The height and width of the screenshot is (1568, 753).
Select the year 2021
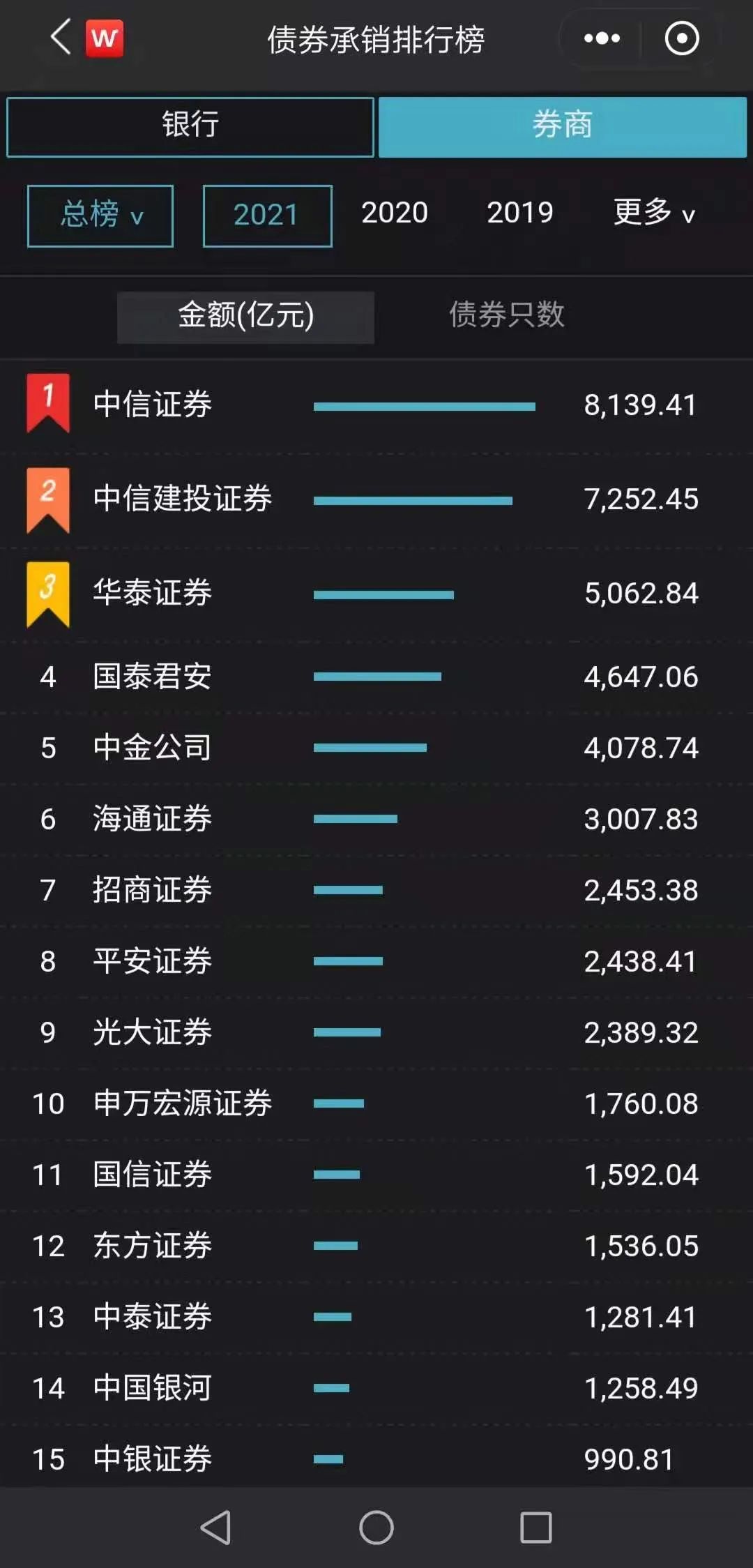point(267,216)
